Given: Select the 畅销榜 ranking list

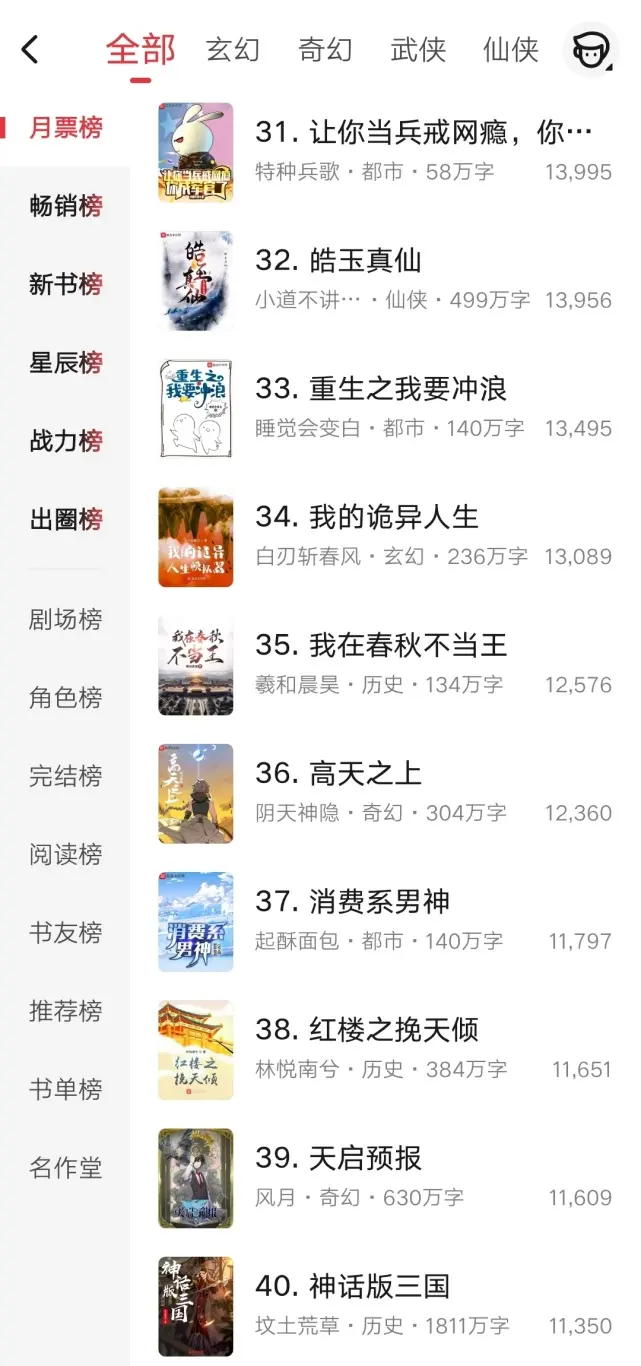Looking at the screenshot, I should 66,206.
